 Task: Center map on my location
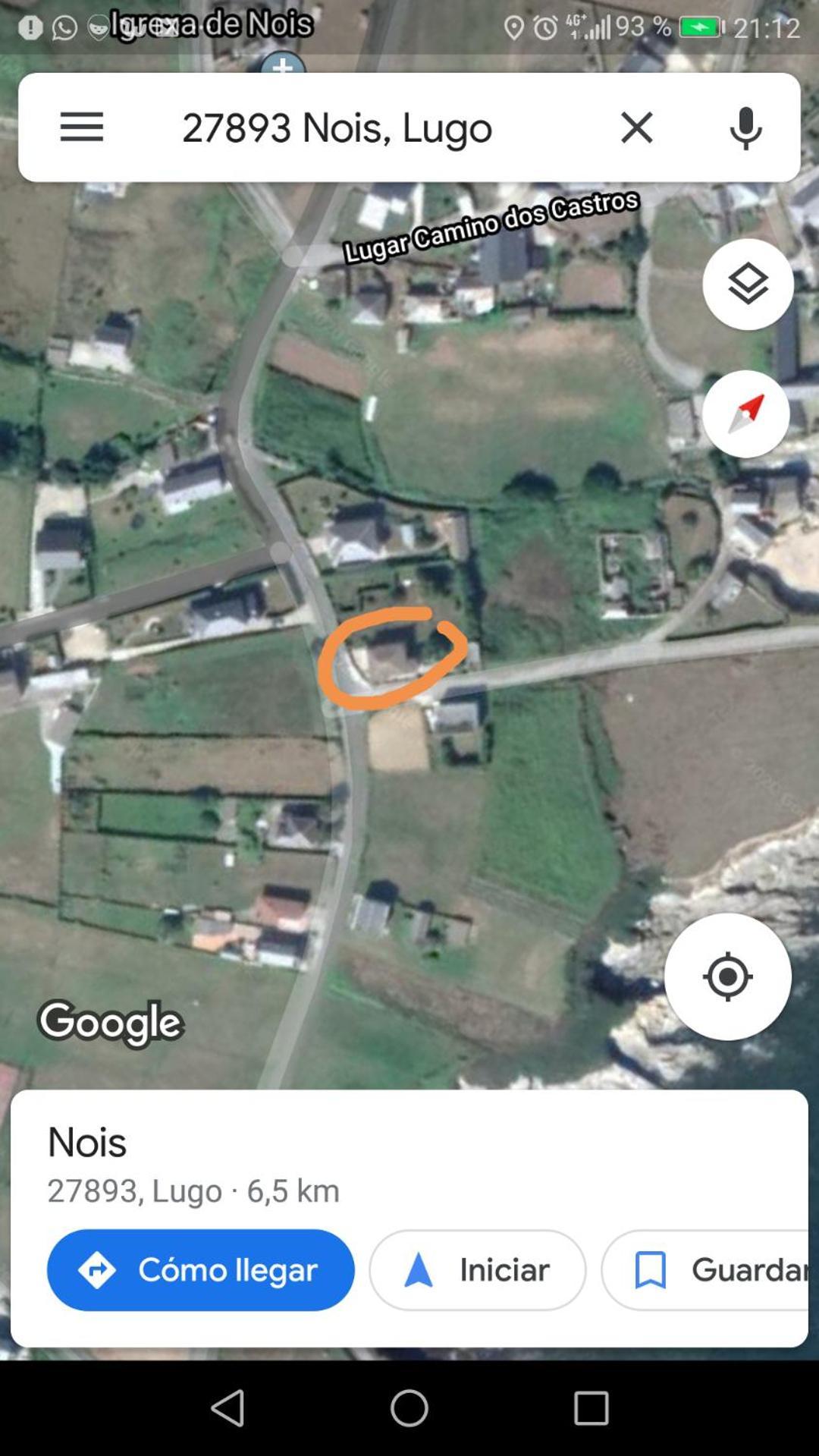pyautogui.click(x=727, y=976)
